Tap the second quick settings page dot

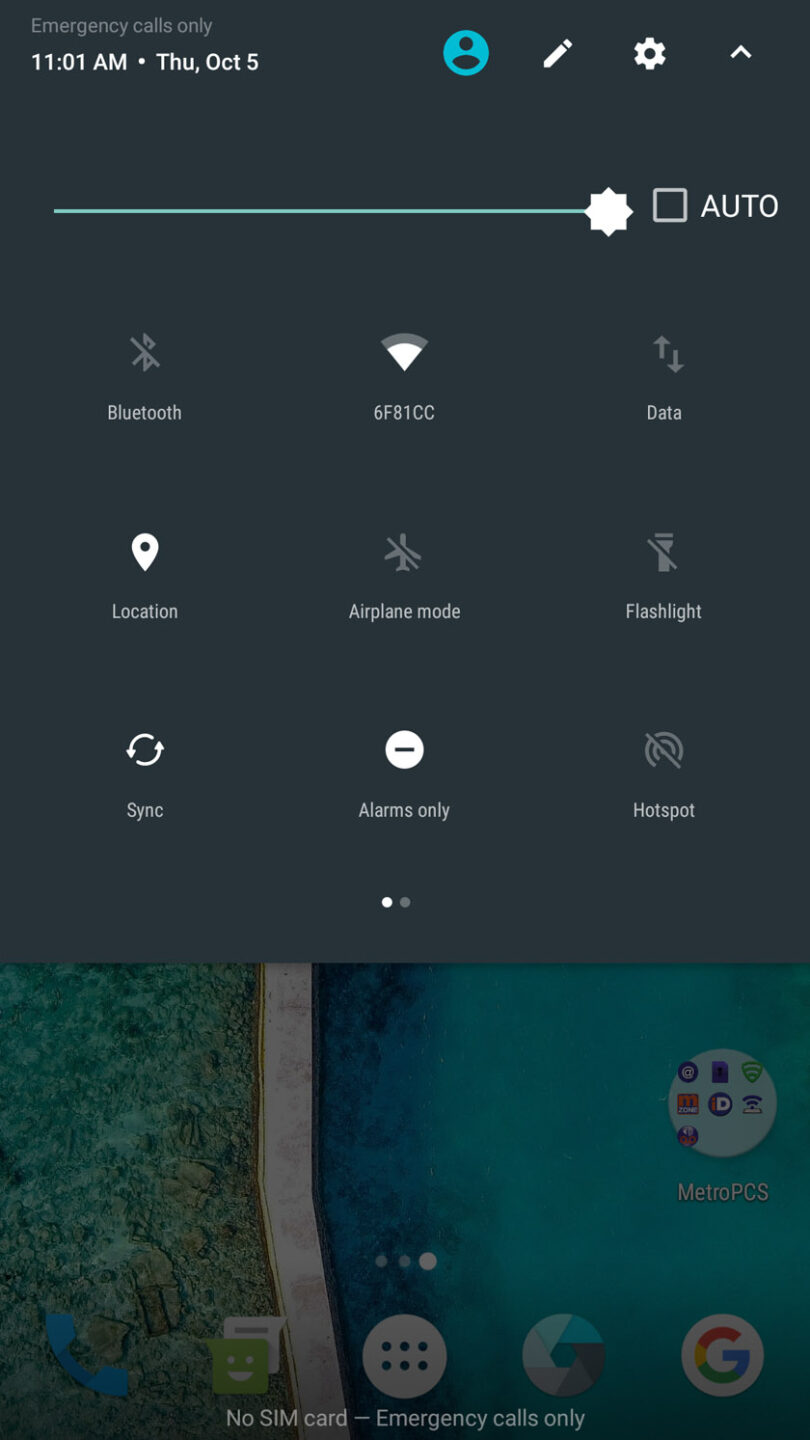(x=406, y=902)
